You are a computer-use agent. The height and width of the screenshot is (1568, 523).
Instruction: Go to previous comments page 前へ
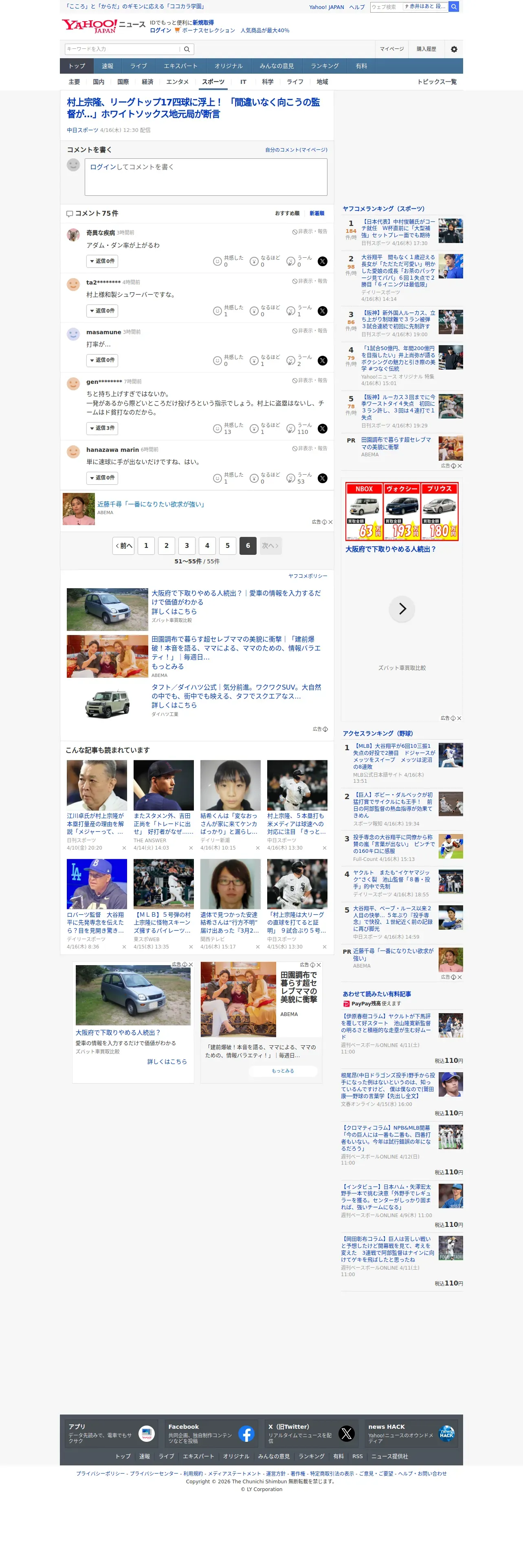(x=123, y=546)
